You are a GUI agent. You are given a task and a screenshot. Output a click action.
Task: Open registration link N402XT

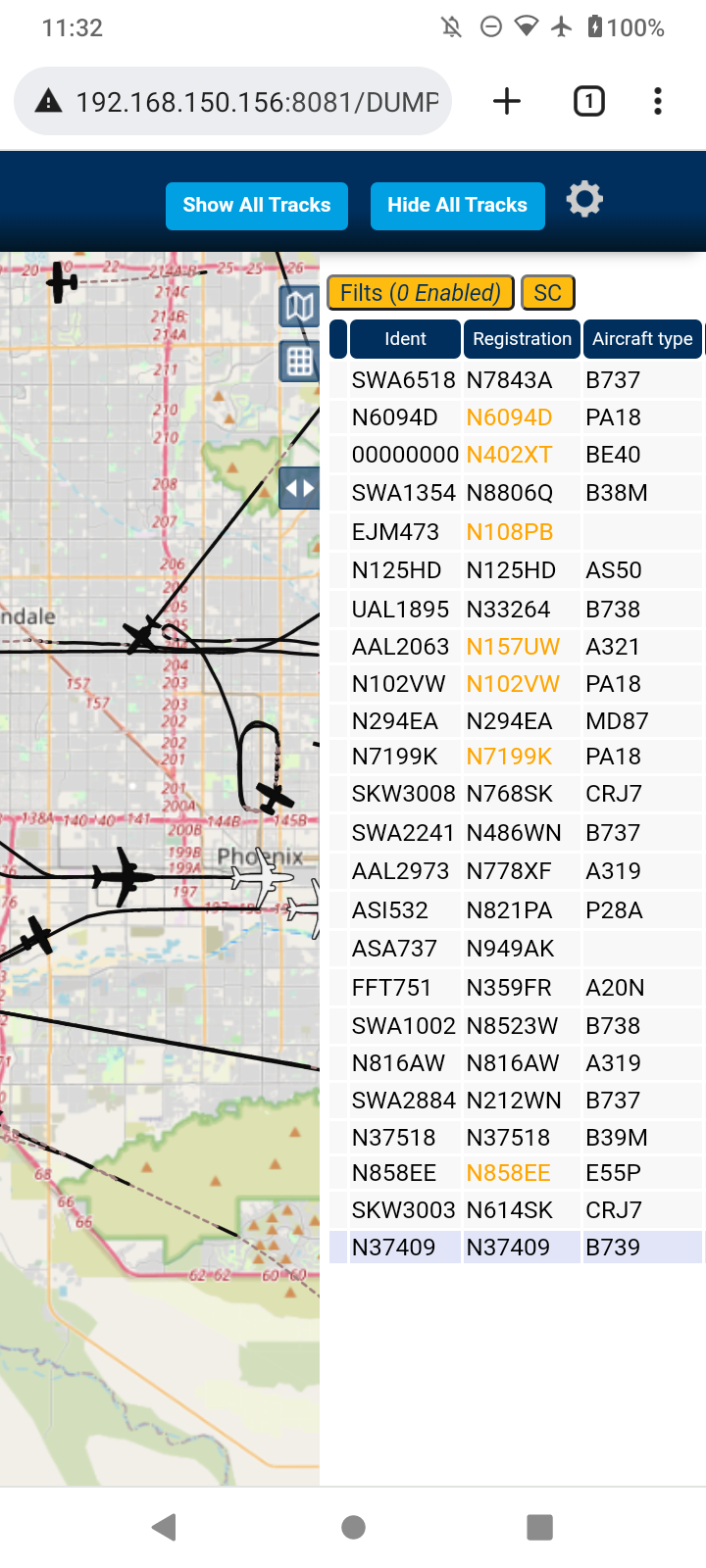(509, 455)
